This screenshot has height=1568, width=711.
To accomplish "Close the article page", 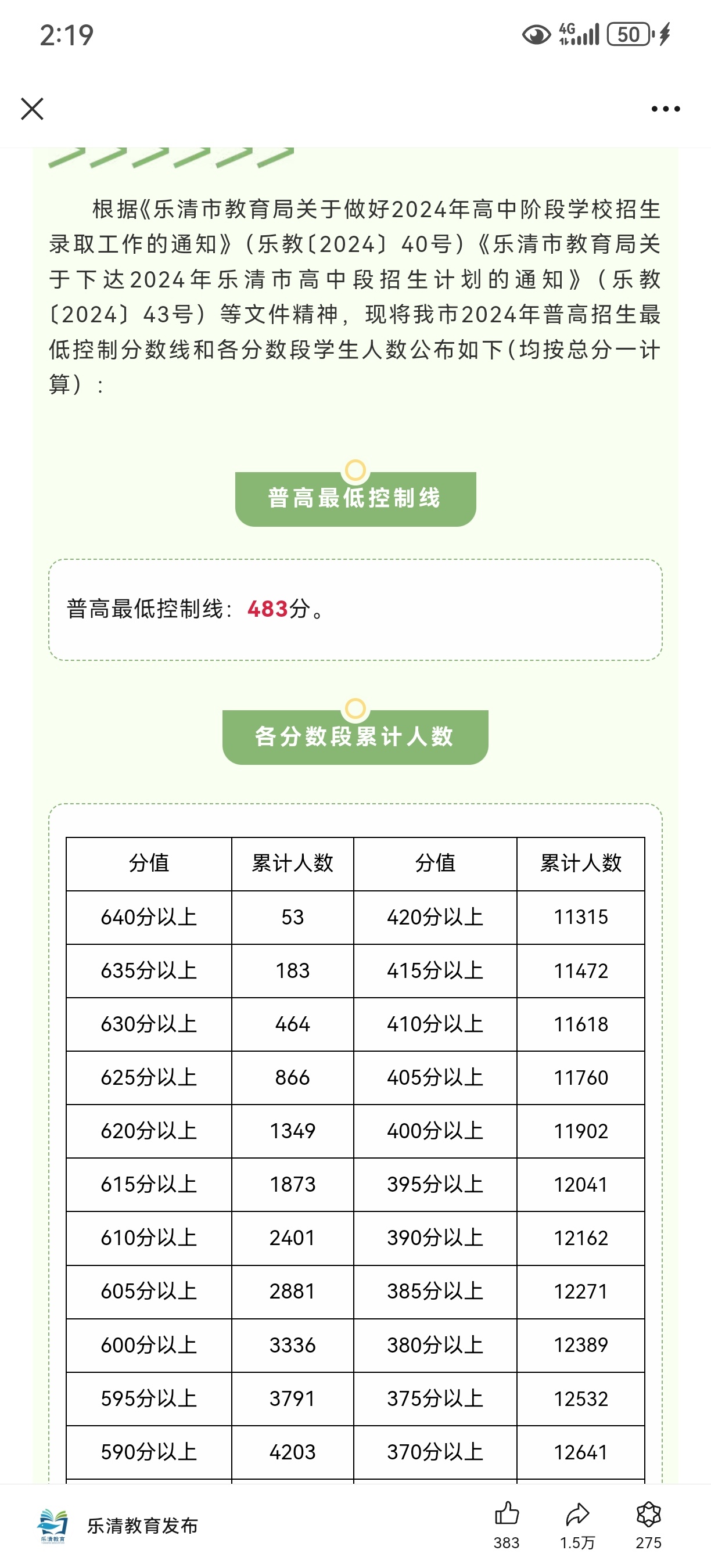I will (x=33, y=109).
